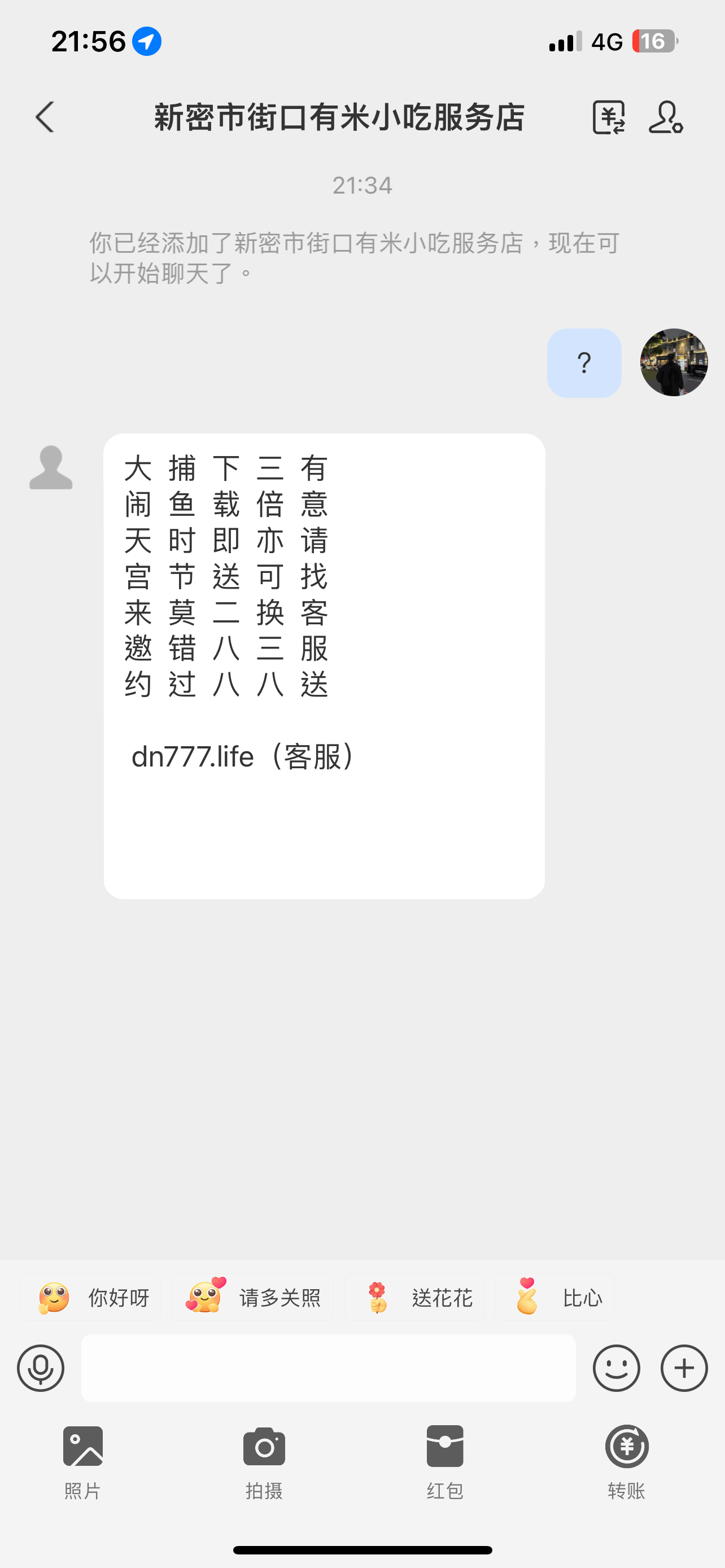Go back from this chat
This screenshot has width=725, height=1568.
tap(45, 117)
